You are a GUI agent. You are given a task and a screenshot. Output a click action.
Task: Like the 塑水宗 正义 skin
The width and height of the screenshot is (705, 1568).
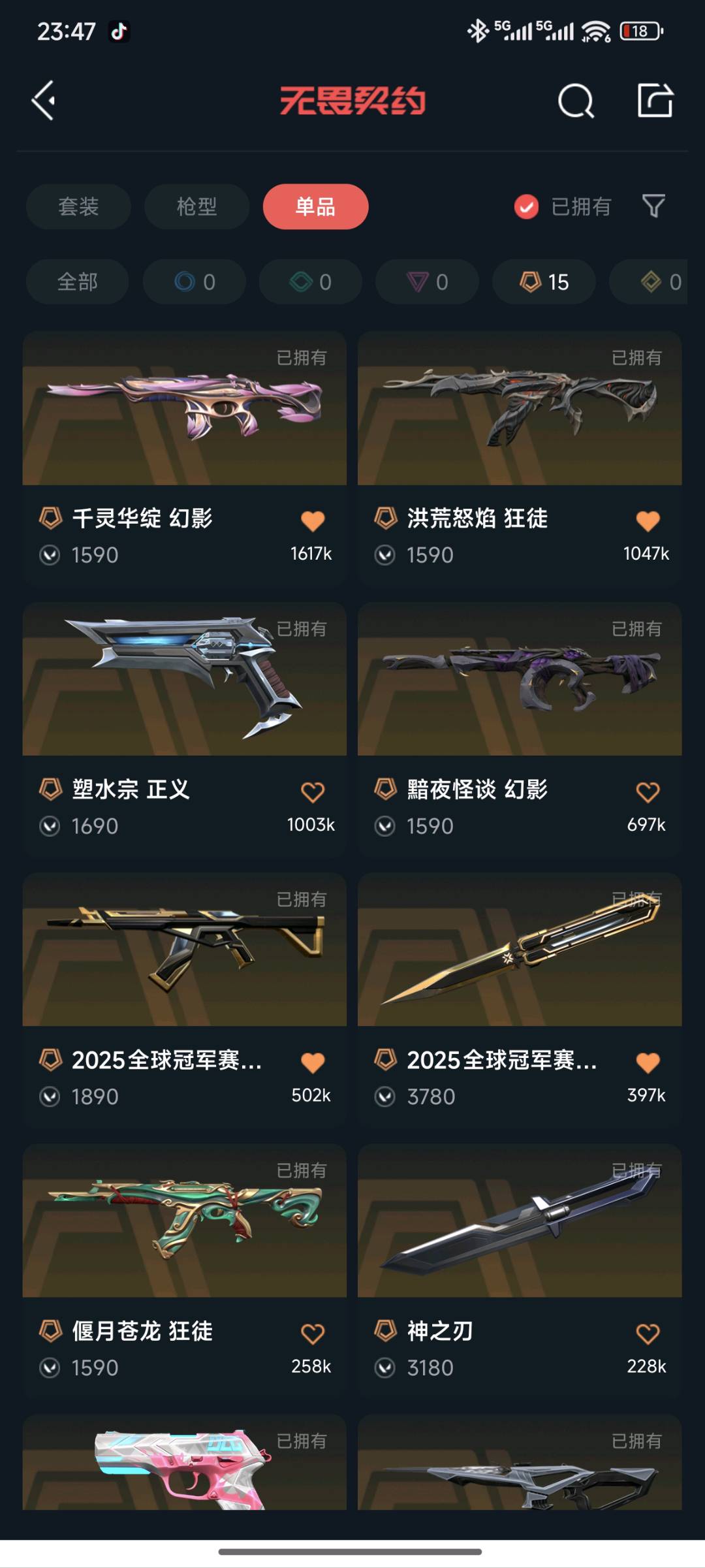[x=313, y=792]
